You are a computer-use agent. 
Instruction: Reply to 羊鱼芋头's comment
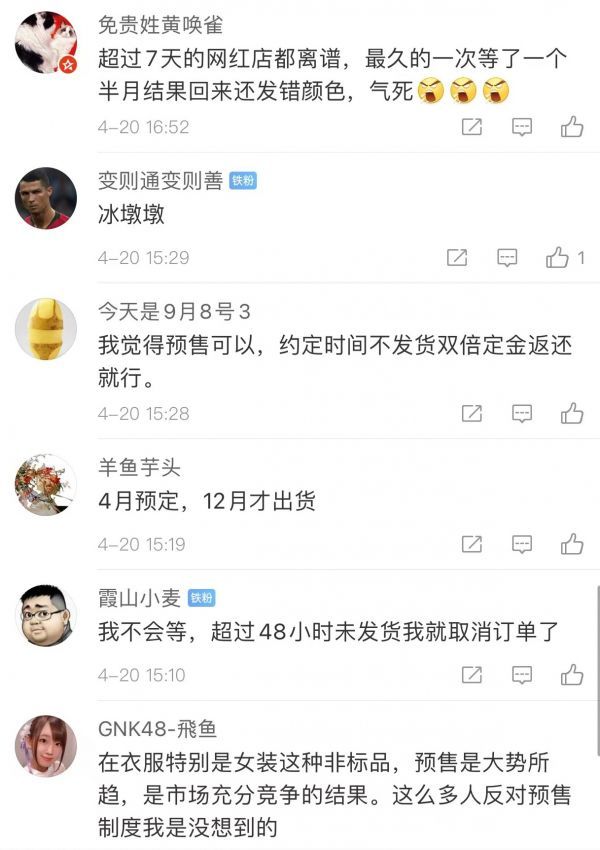point(522,544)
